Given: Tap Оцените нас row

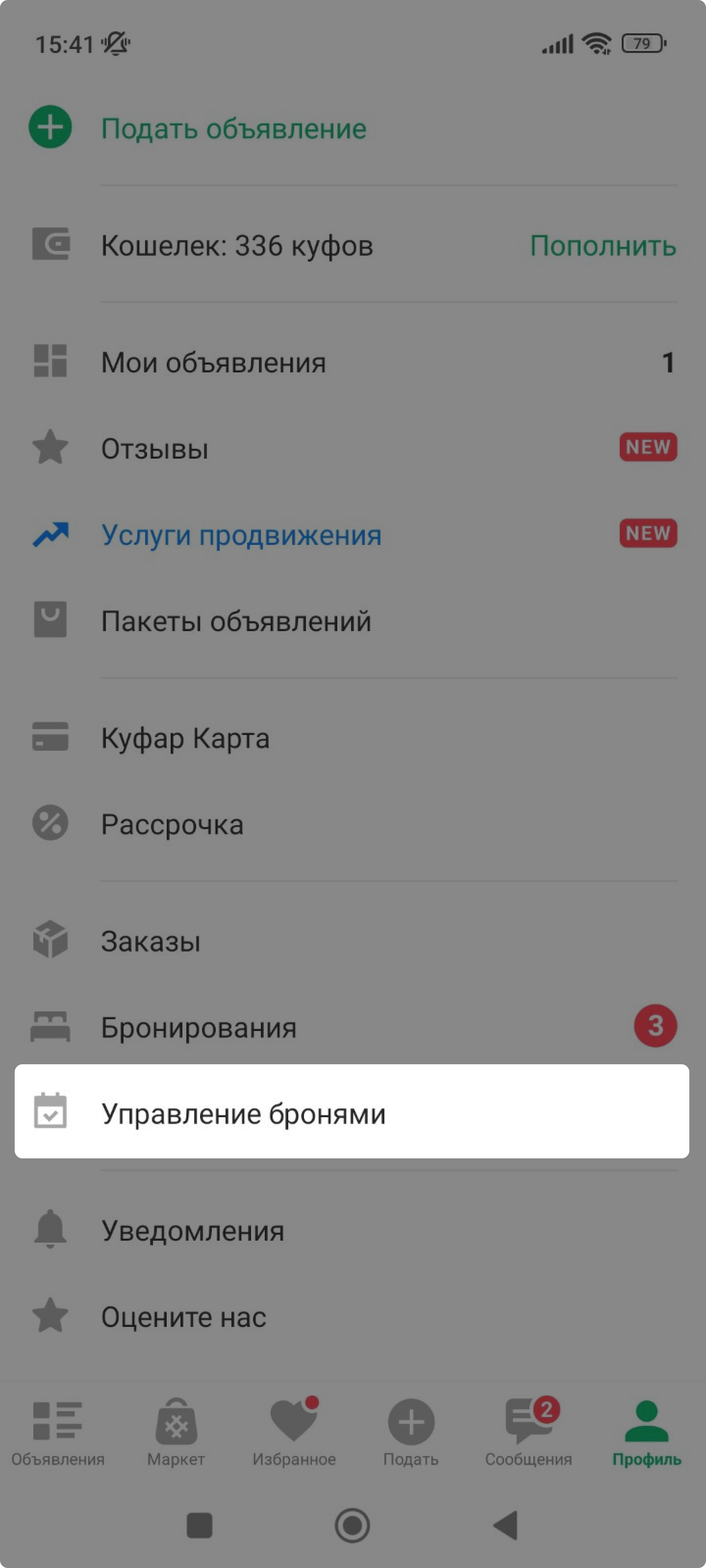Looking at the screenshot, I should point(353,1316).
